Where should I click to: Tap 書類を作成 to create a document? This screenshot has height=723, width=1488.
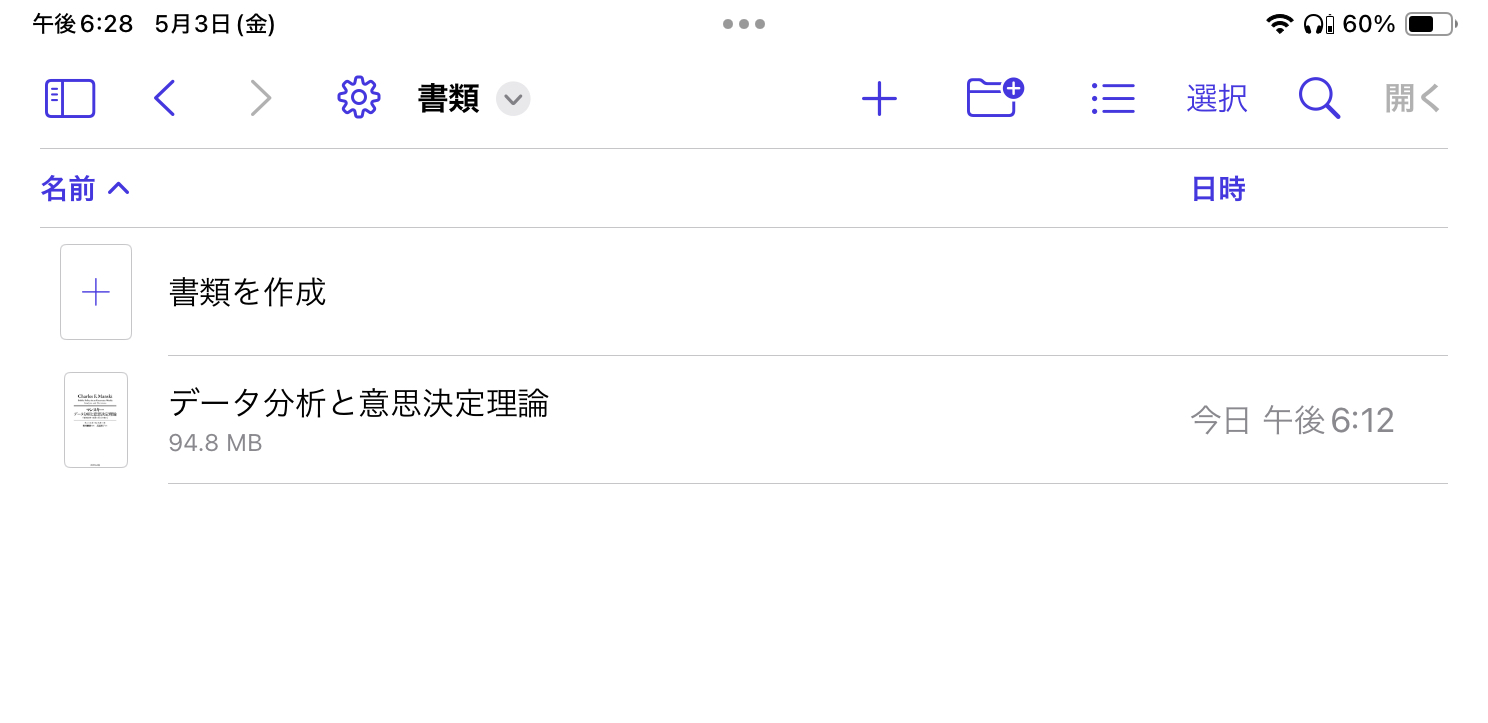tap(247, 292)
